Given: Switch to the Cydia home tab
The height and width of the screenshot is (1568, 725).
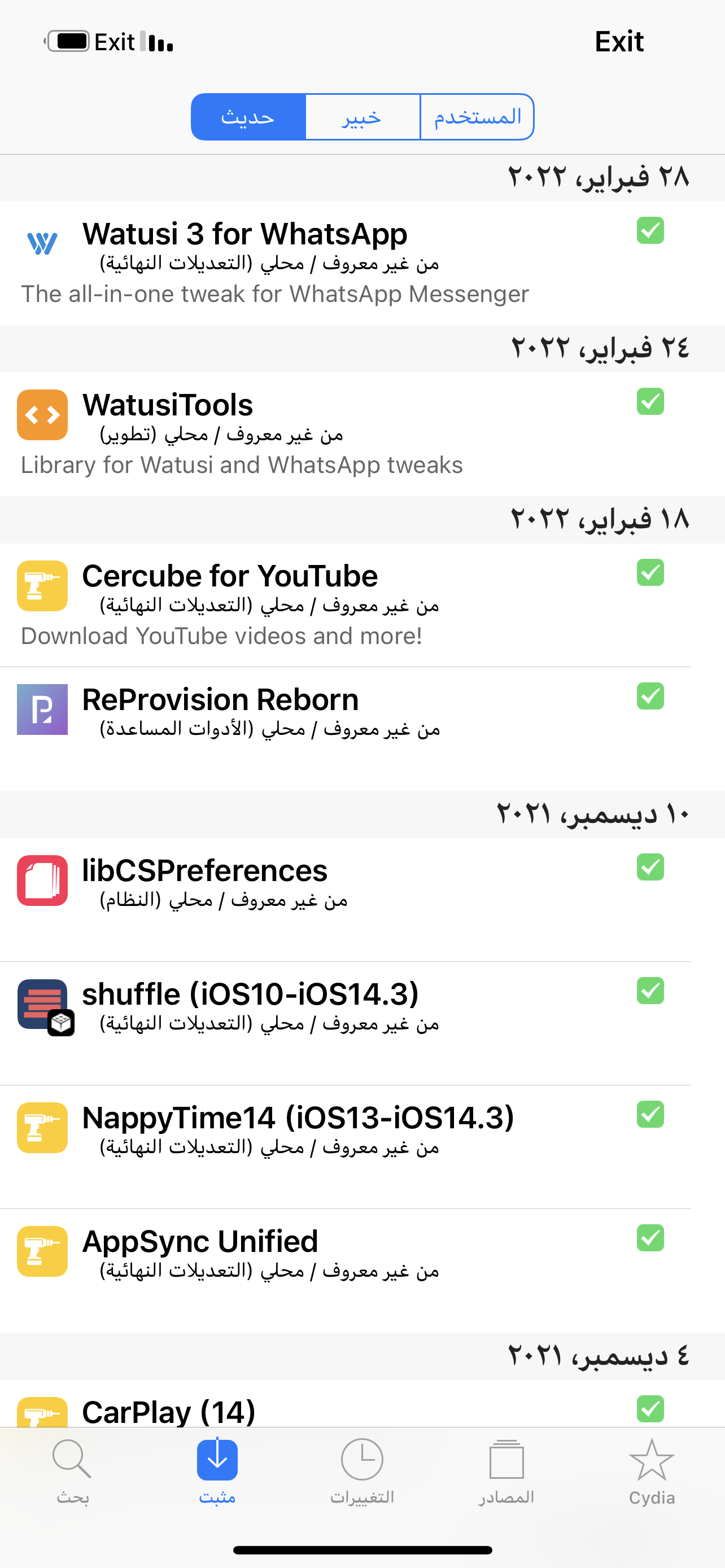Looking at the screenshot, I should tap(652, 1472).
